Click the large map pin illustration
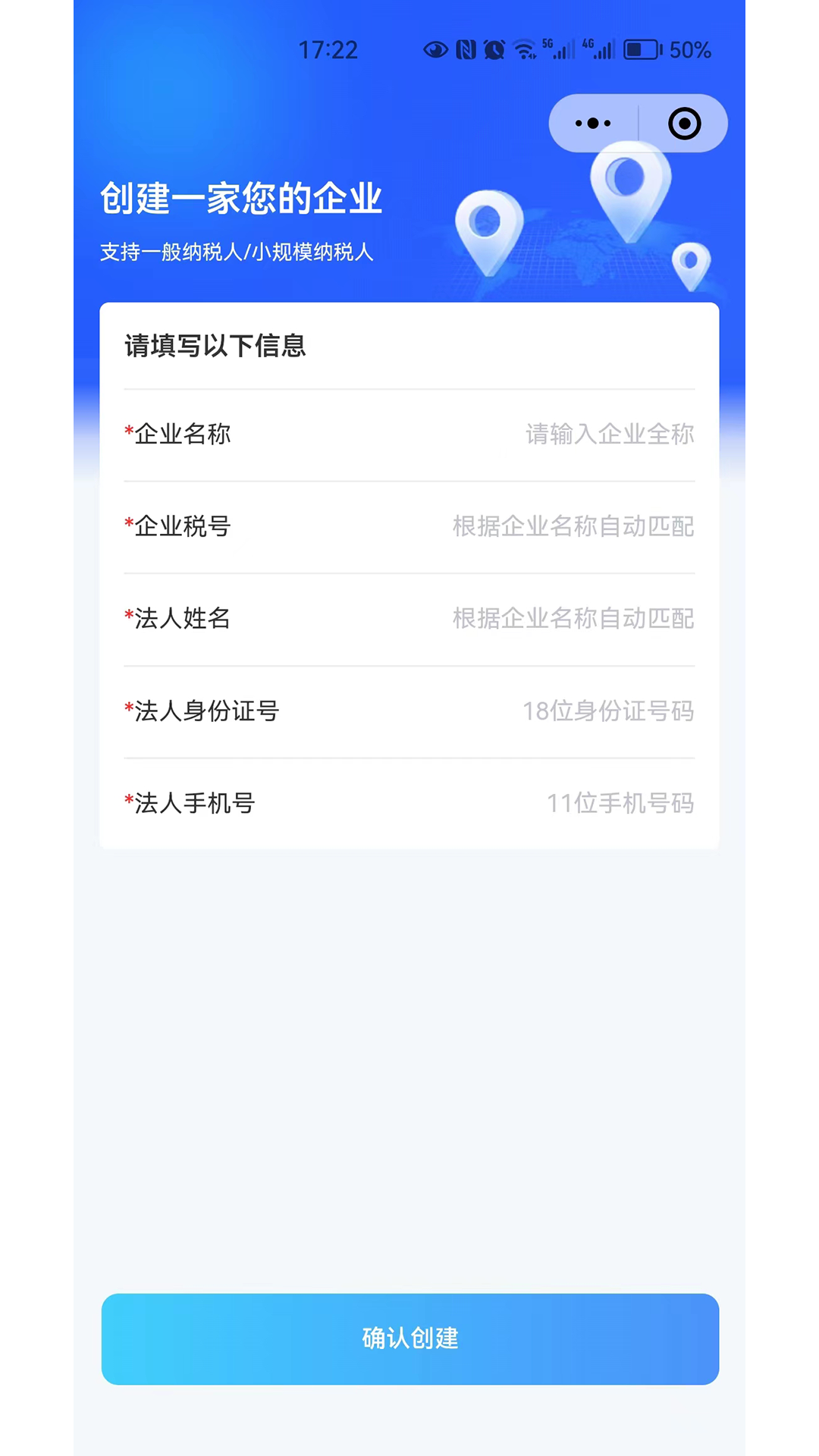This screenshot has height=1456, width=819. (x=631, y=190)
